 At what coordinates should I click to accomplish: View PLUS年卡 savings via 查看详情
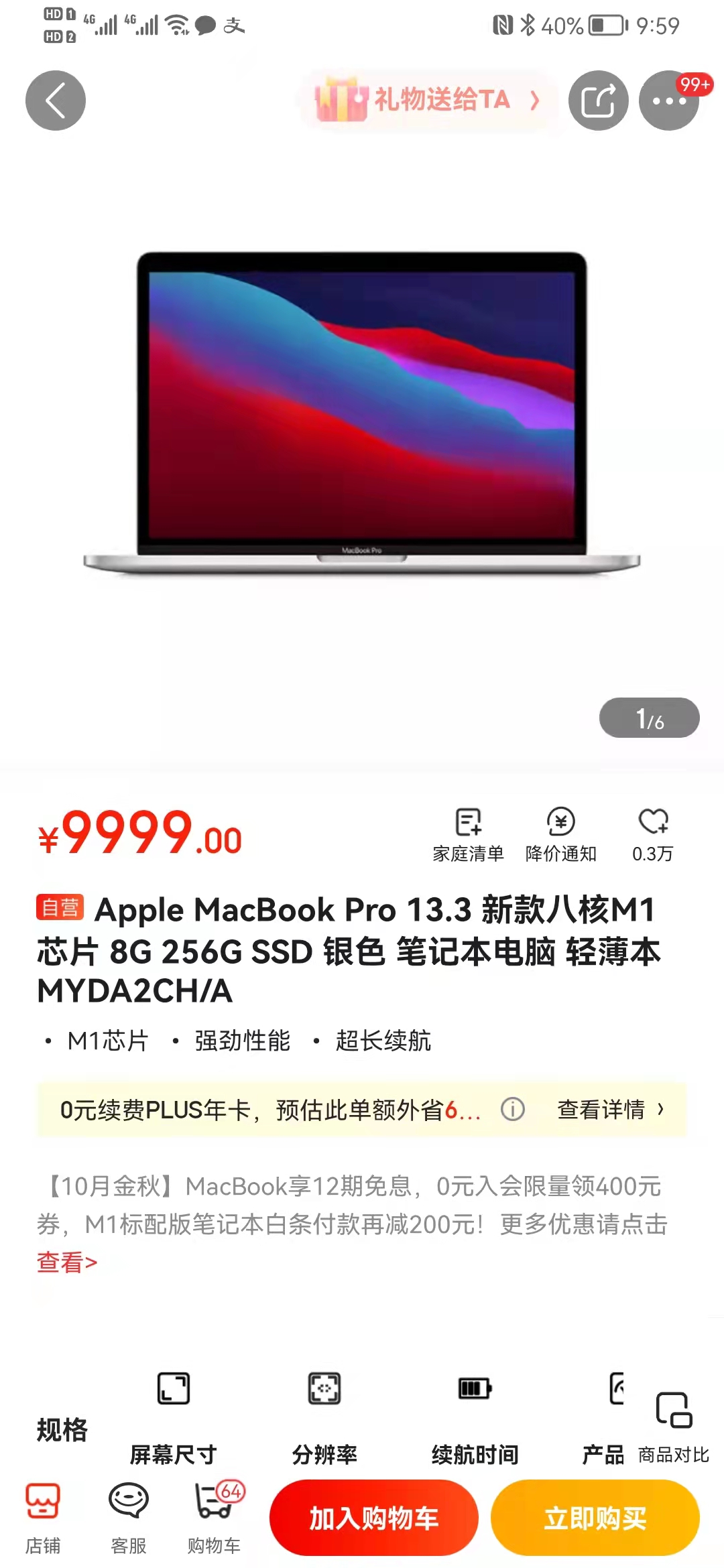tap(610, 1110)
